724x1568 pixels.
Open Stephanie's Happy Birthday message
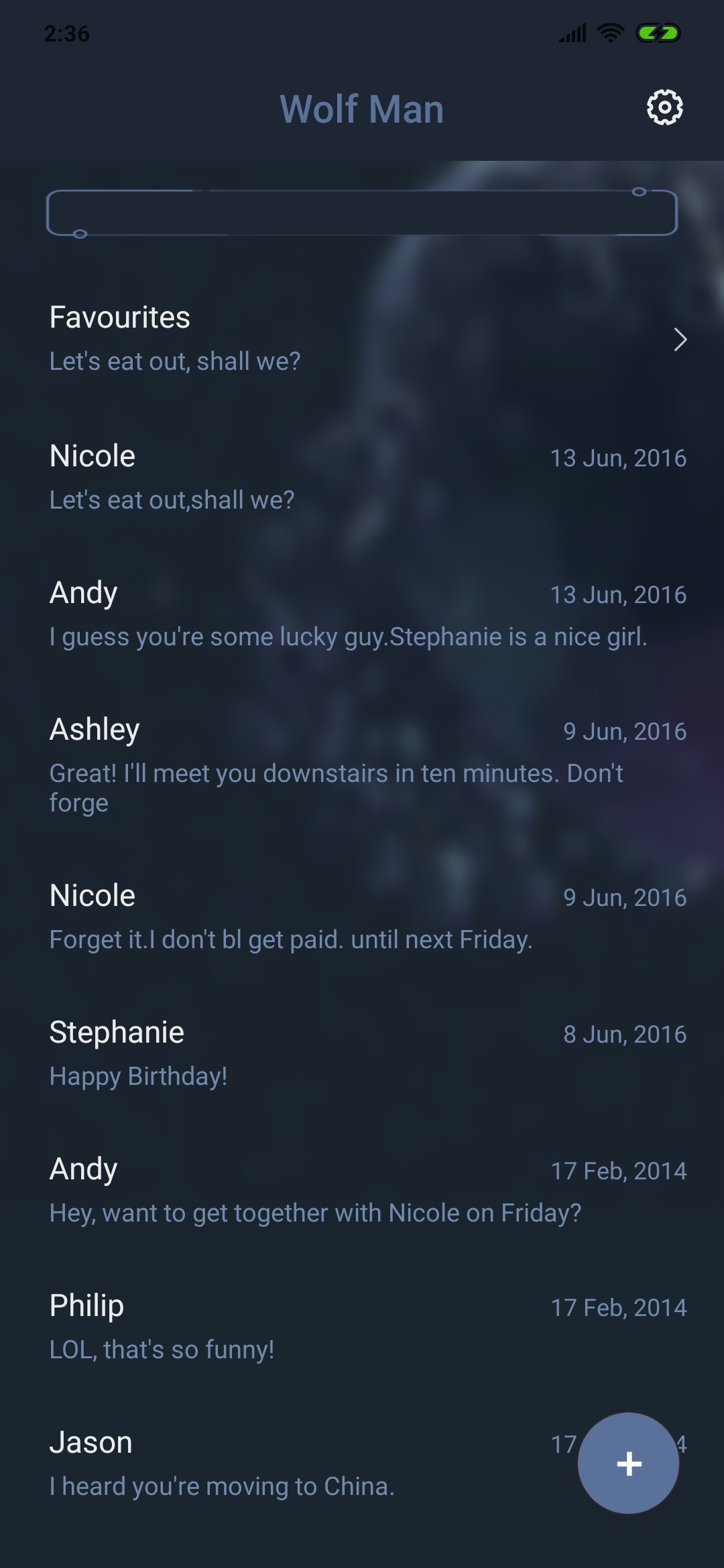(x=362, y=1053)
